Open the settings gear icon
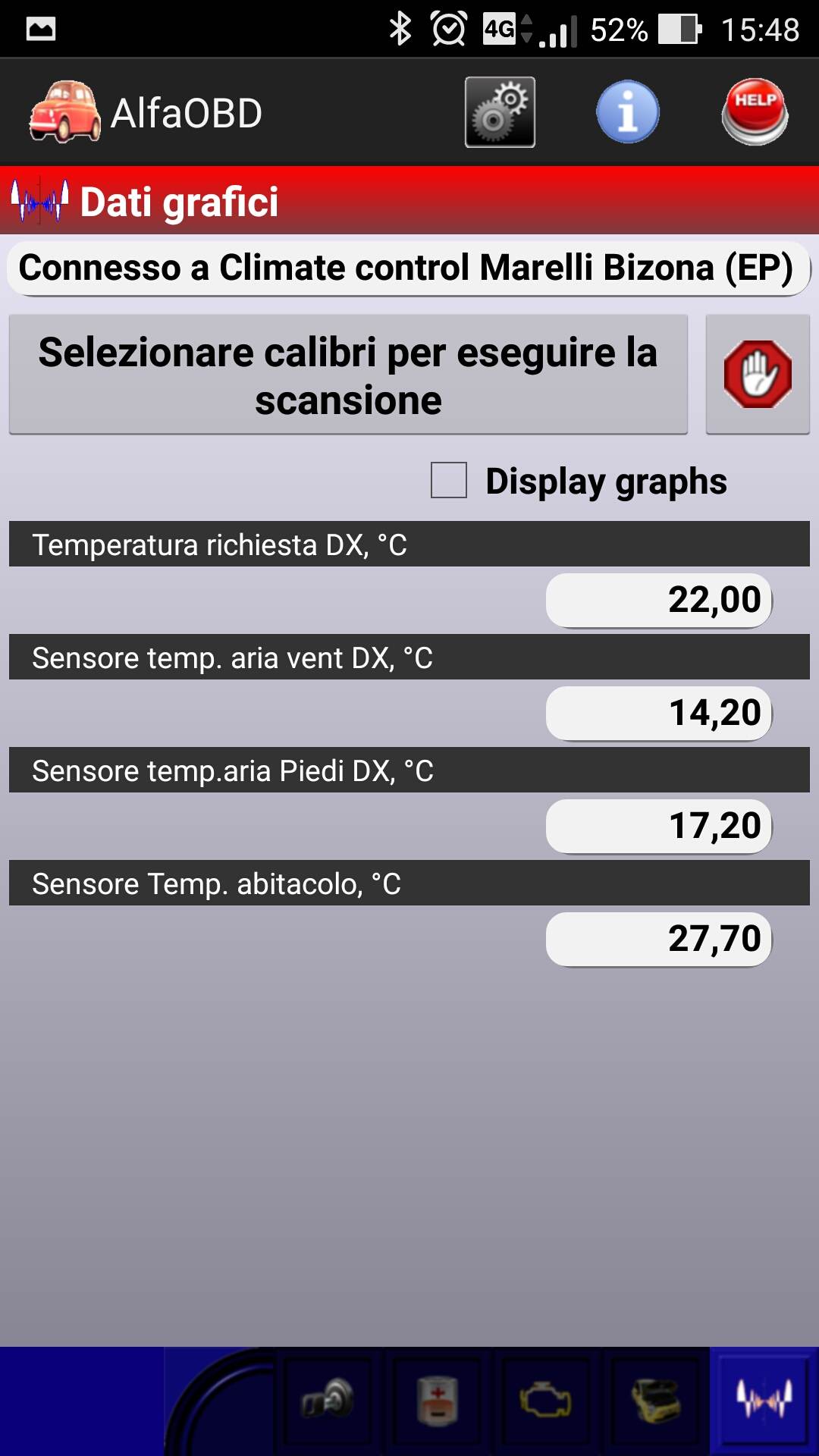 click(x=500, y=112)
